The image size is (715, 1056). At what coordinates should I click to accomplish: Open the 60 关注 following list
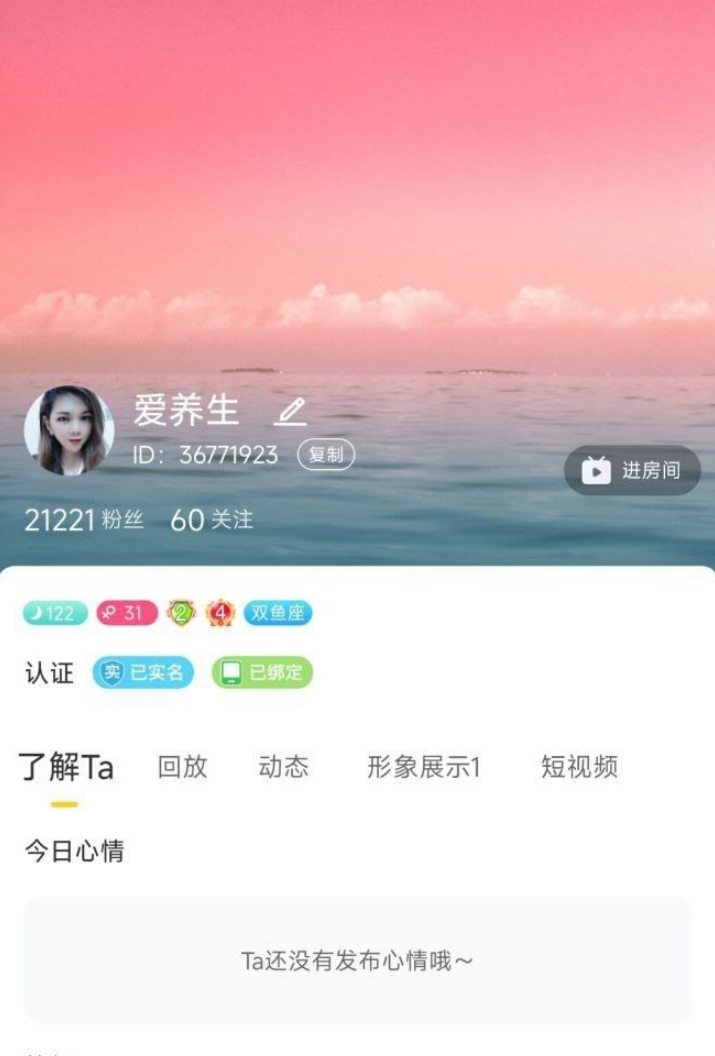(x=211, y=520)
